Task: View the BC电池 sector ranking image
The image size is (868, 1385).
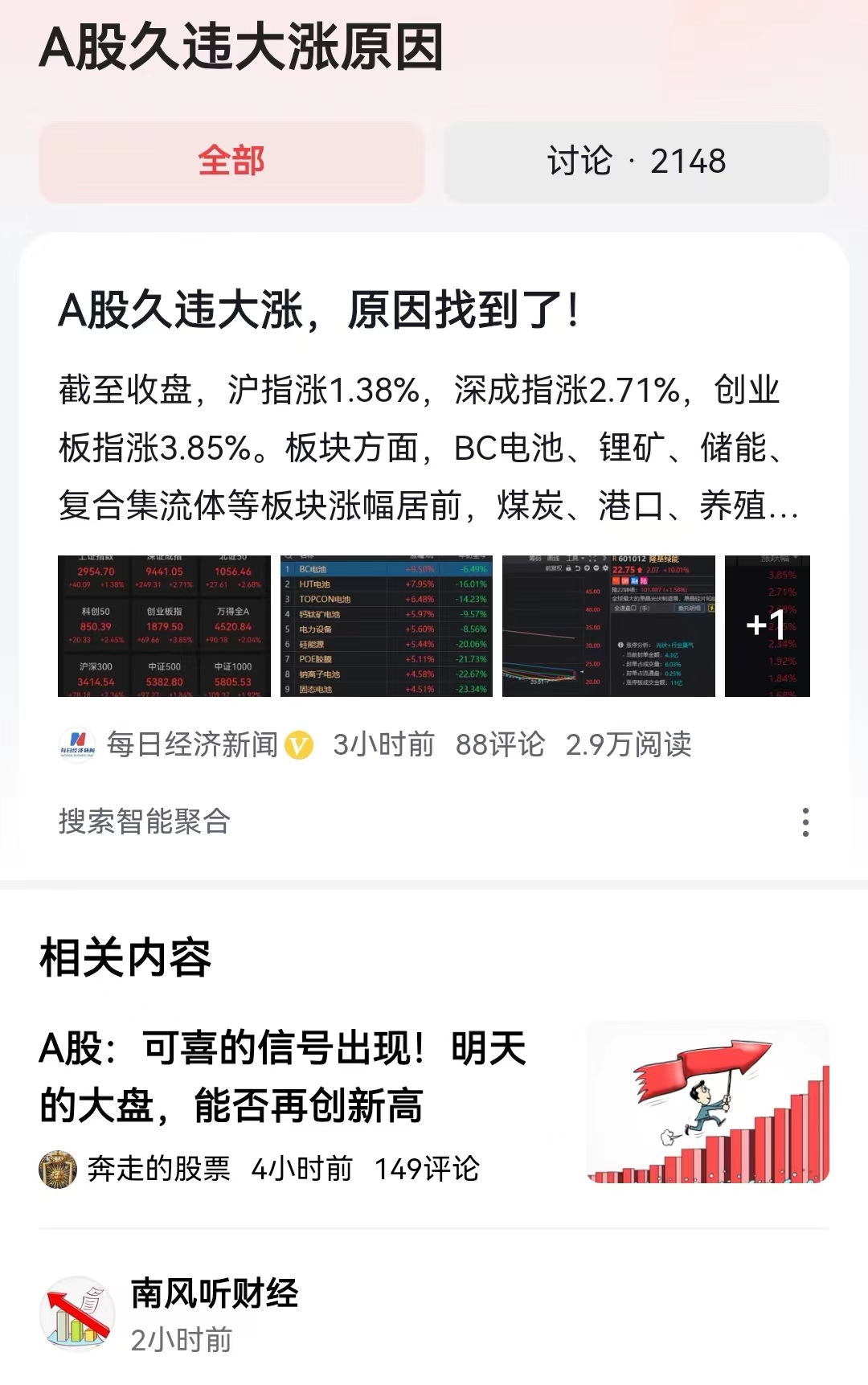Action: coord(387,625)
